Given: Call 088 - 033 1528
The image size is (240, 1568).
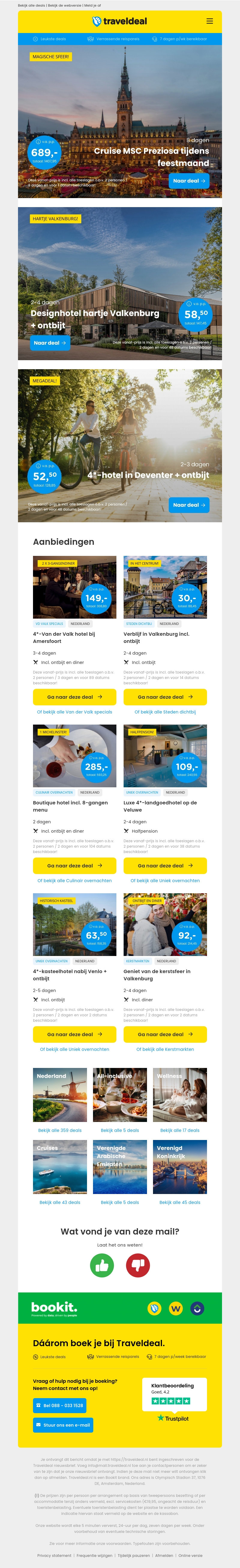Looking at the screenshot, I should coord(59,1406).
